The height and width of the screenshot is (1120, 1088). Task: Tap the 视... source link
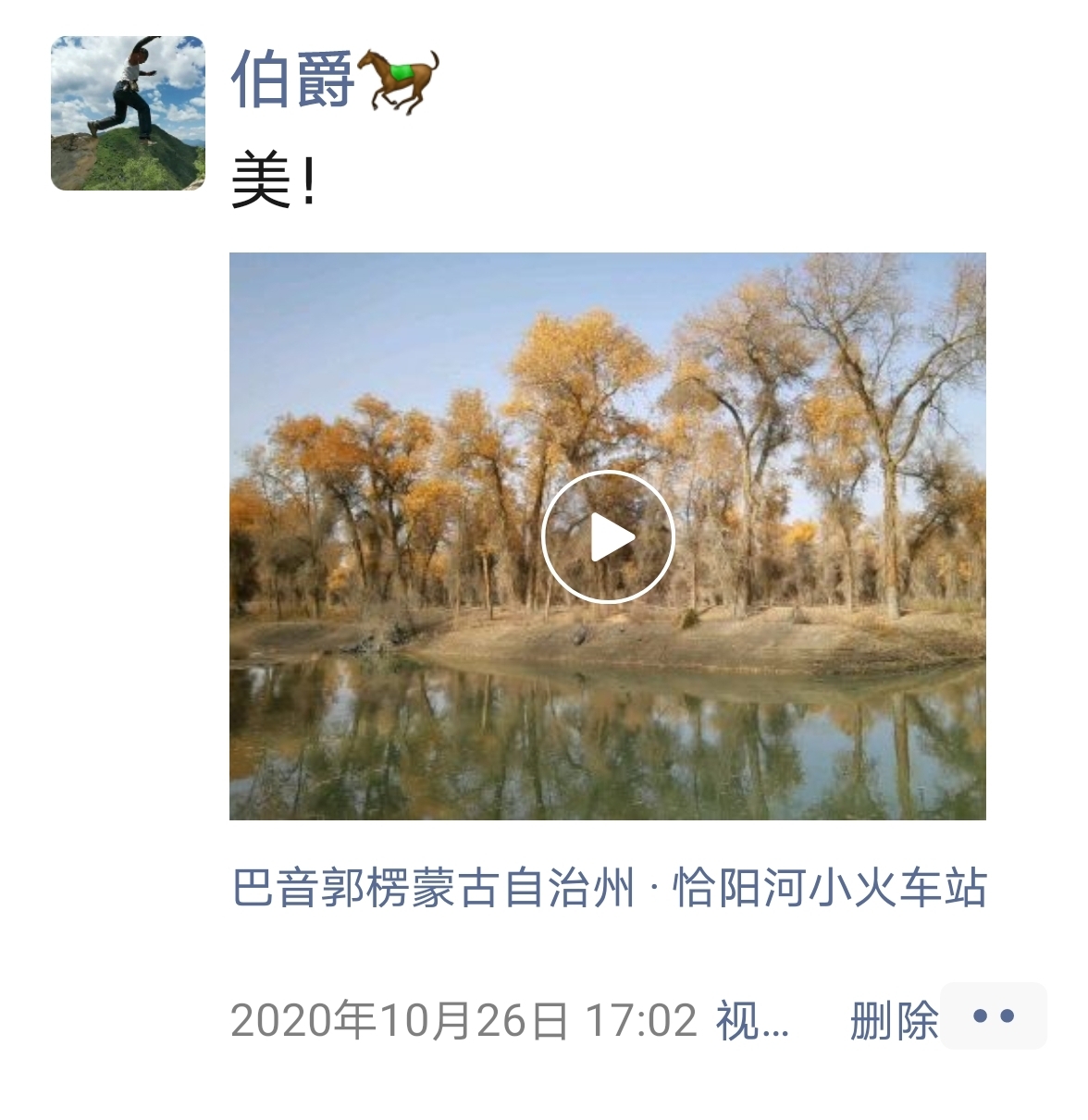pos(752,1020)
